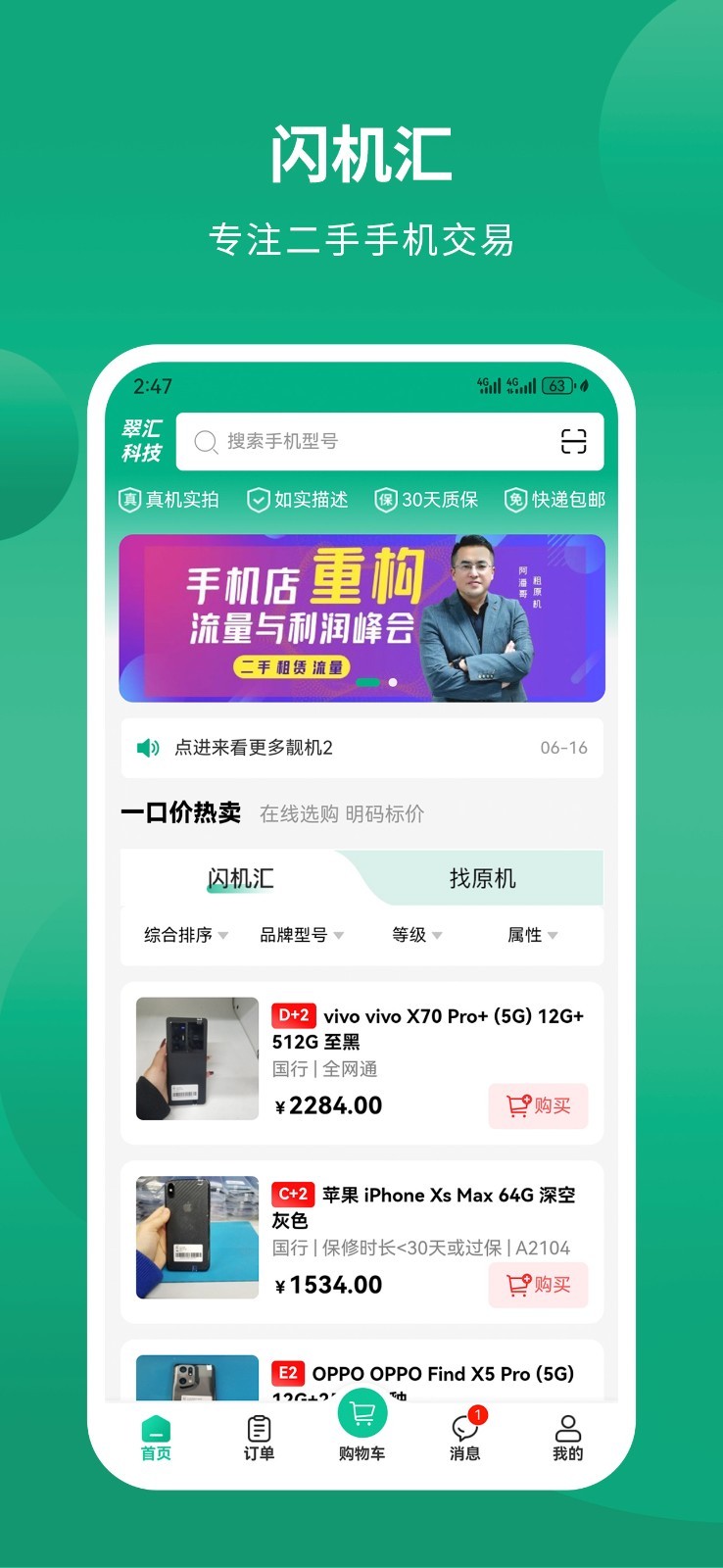Tap the 快递包邮 icon
Viewport: 723px width, 1568px height.
pos(516,500)
